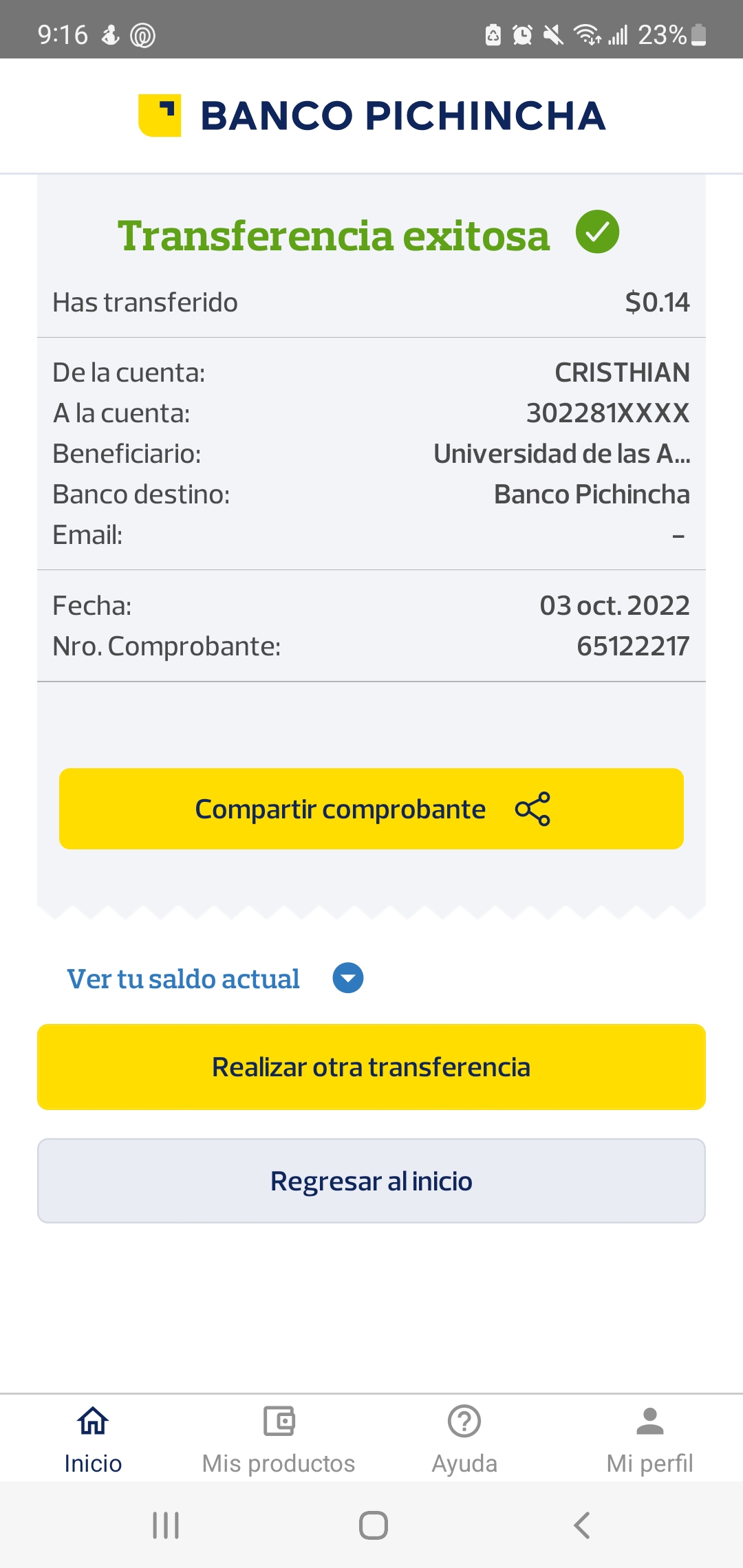Open the Mi perfil tab
The height and width of the screenshot is (1568, 743).
click(649, 1439)
